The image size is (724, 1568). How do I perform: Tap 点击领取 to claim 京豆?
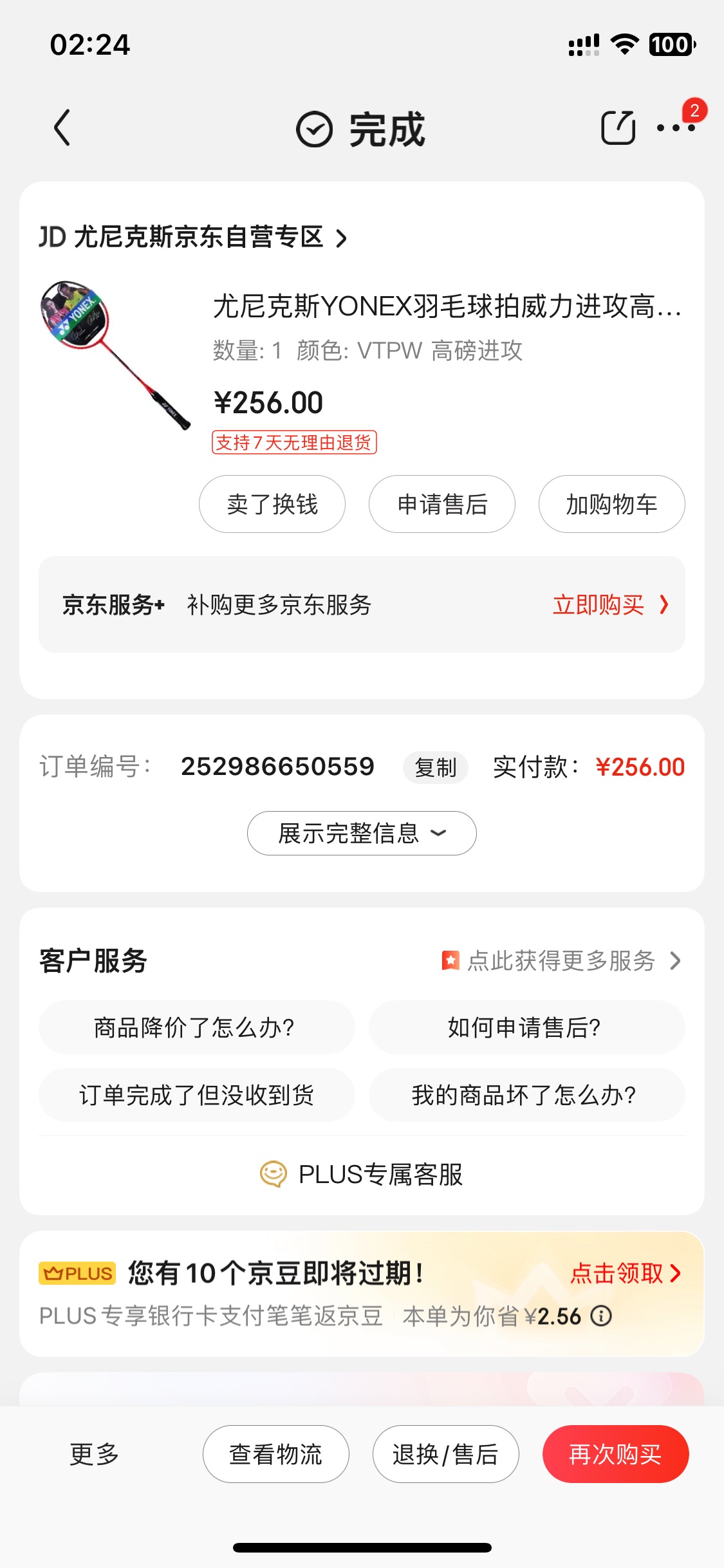tap(625, 1273)
